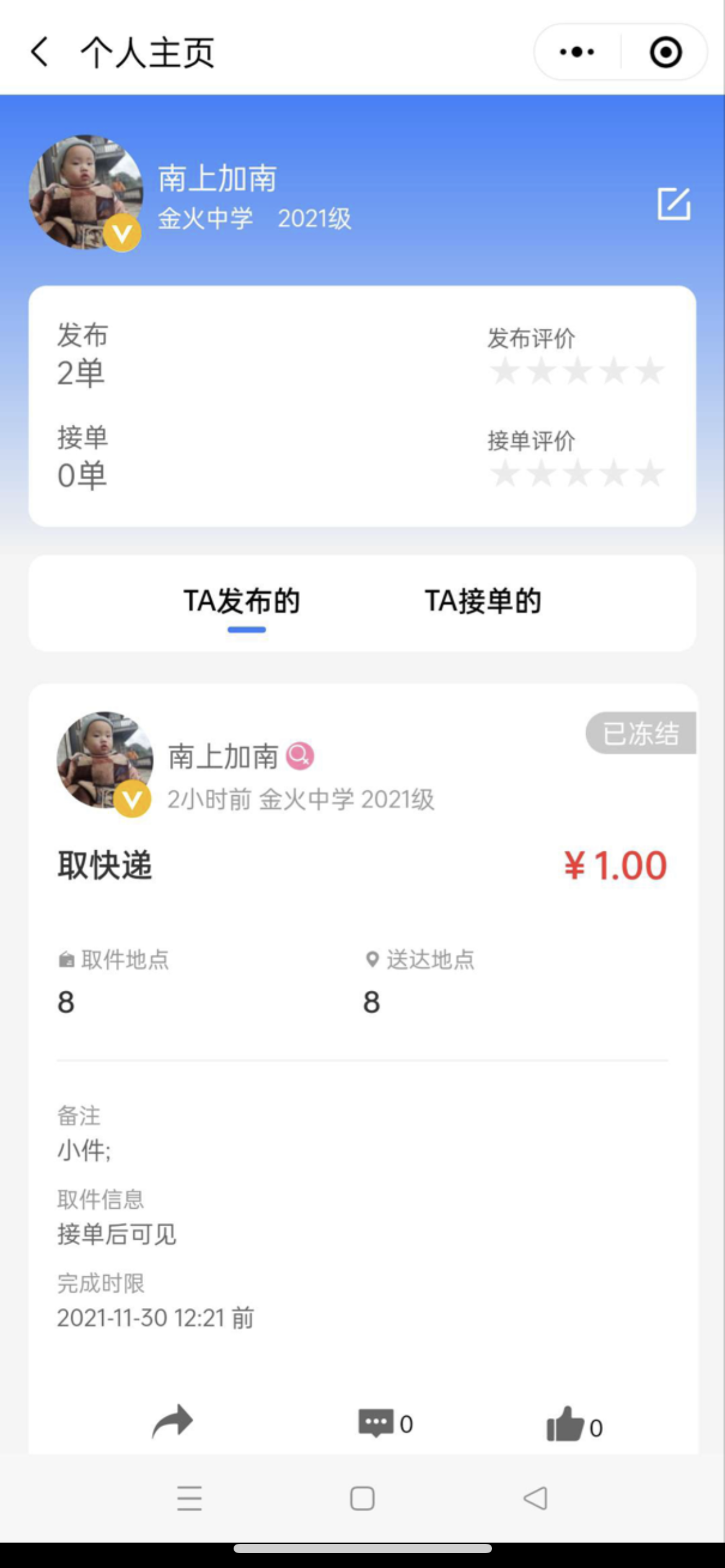This screenshot has height=1568, width=725.
Task: Like the 取快递 post
Action: pyautogui.click(x=574, y=1424)
